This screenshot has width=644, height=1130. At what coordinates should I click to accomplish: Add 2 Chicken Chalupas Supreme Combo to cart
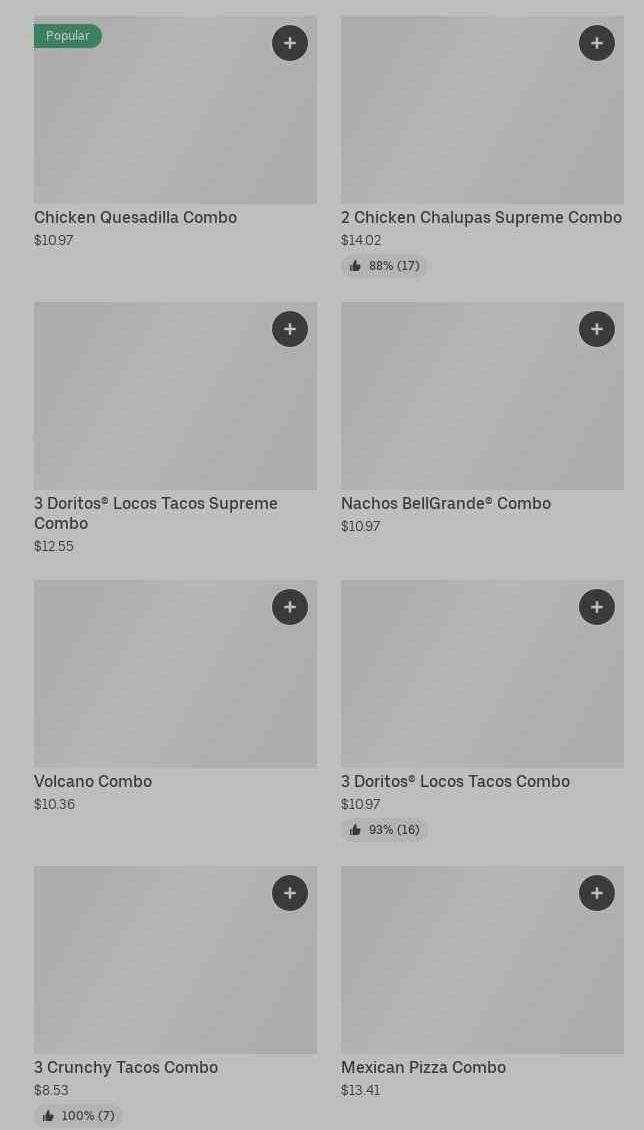click(597, 43)
